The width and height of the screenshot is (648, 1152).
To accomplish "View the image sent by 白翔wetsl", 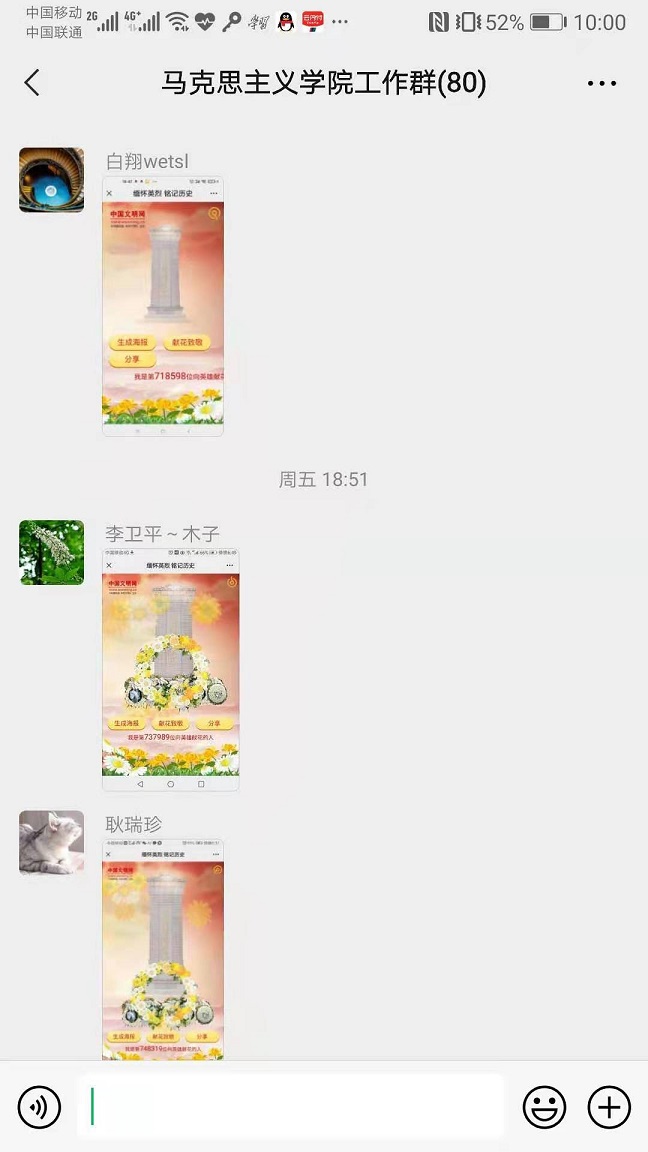I will (163, 305).
